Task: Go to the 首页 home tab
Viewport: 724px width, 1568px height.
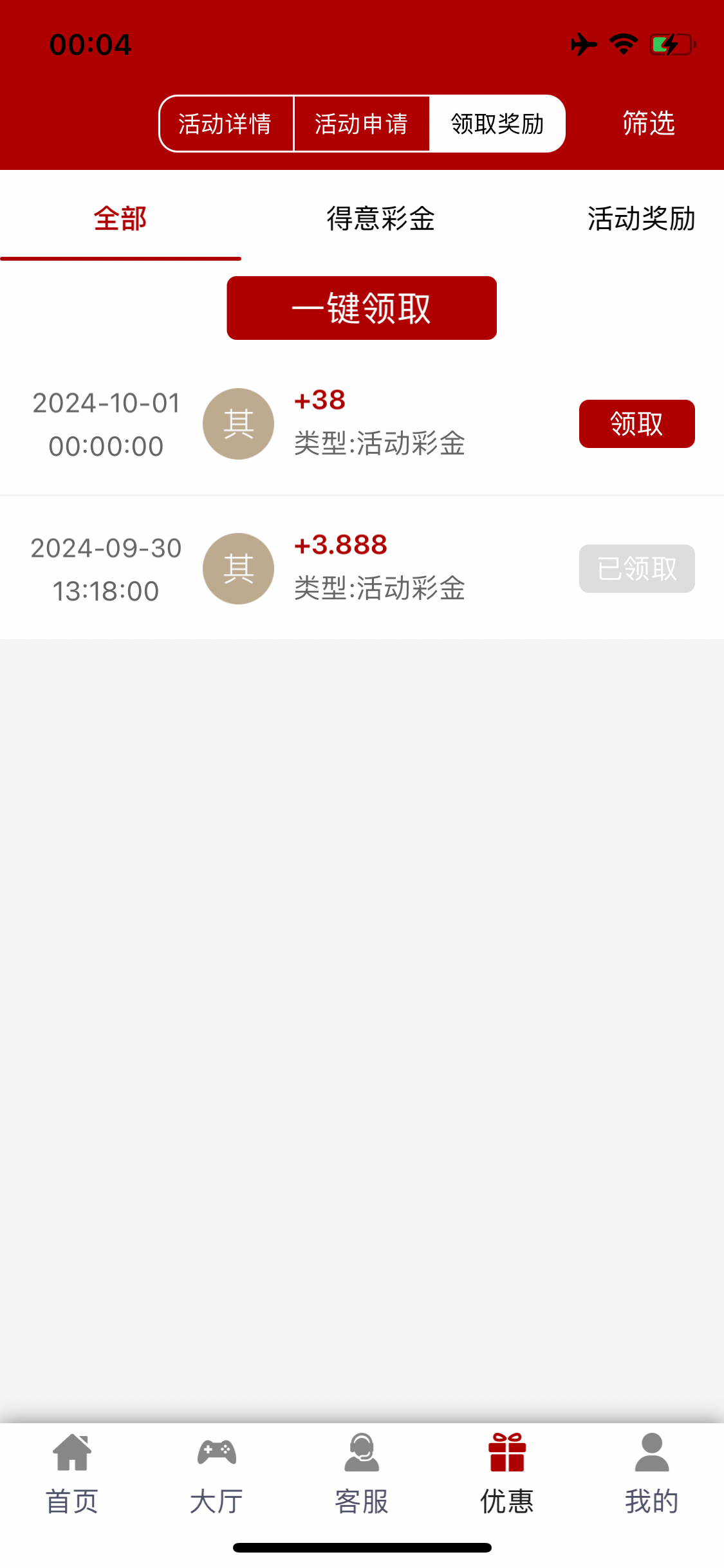Action: pyautogui.click(x=72, y=1473)
